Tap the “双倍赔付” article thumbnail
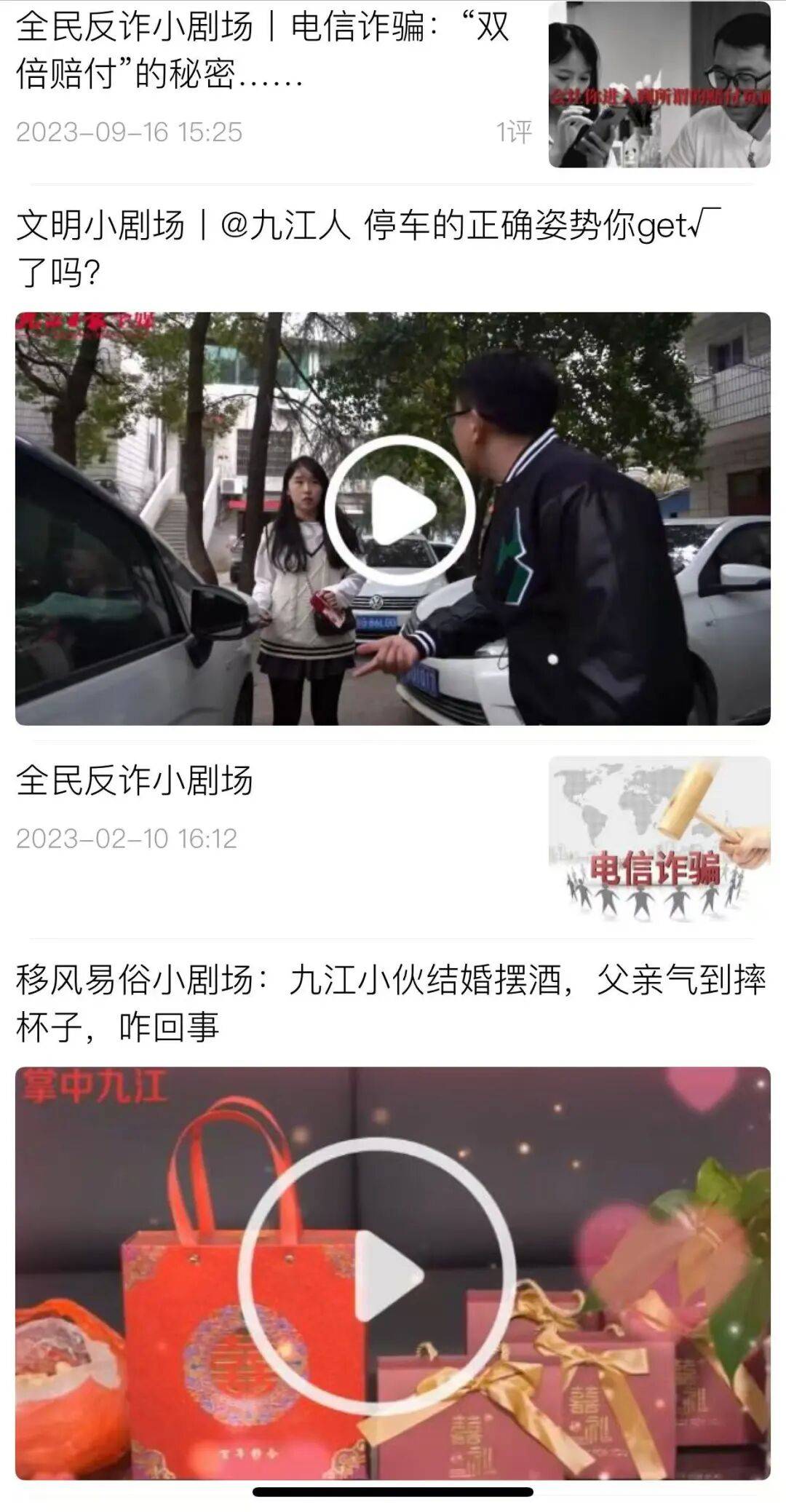Image resolution: width=786 pixels, height=1512 pixels. coord(659,84)
